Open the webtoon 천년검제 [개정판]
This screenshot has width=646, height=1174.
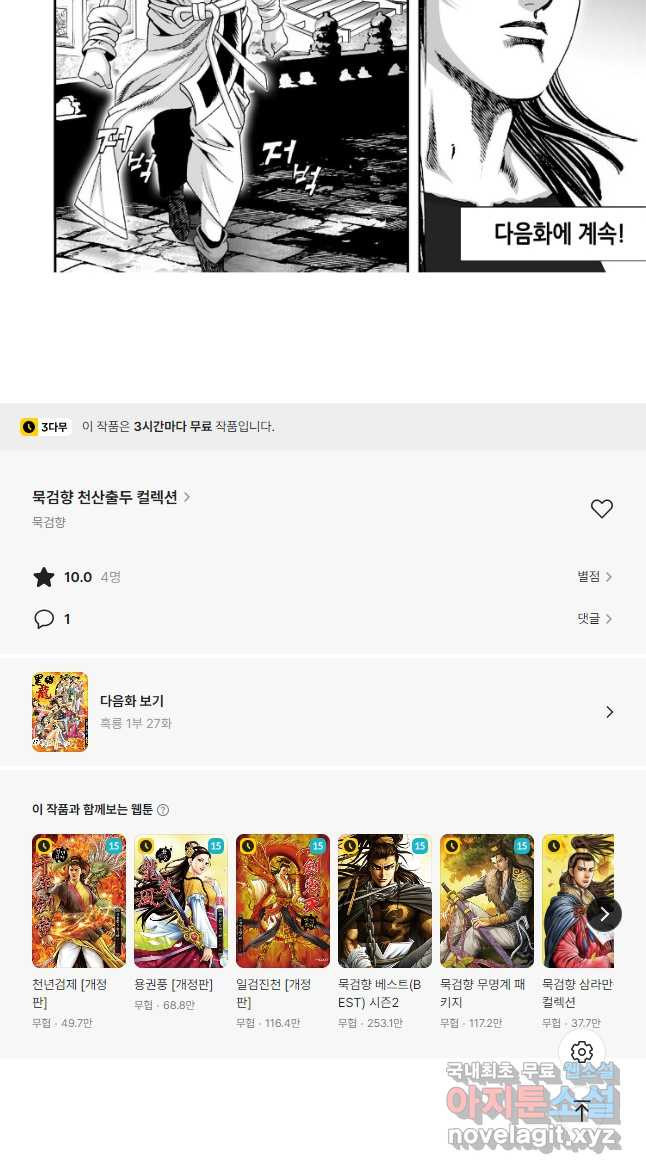click(x=79, y=901)
